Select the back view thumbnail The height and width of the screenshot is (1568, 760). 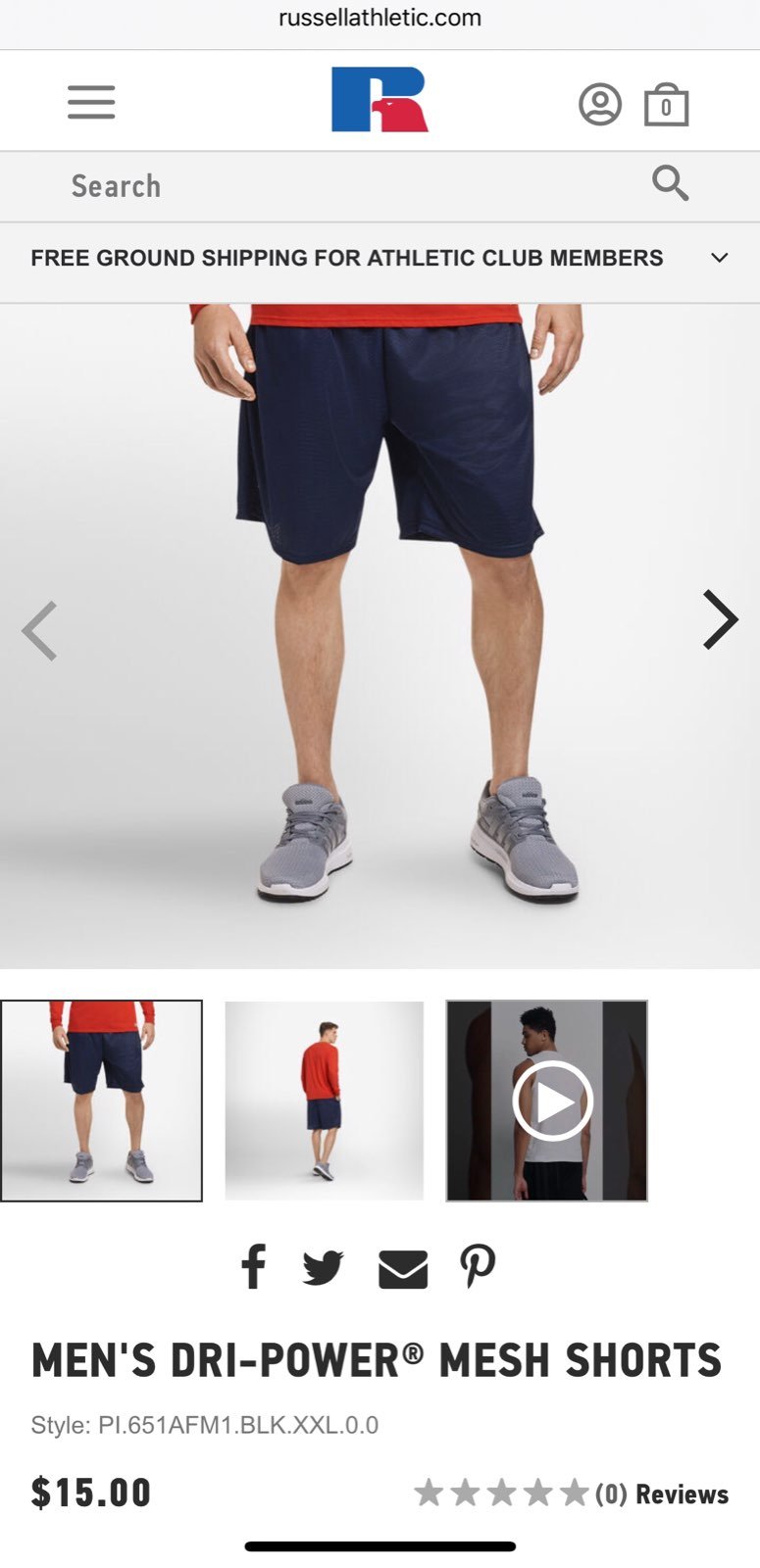tap(325, 1101)
